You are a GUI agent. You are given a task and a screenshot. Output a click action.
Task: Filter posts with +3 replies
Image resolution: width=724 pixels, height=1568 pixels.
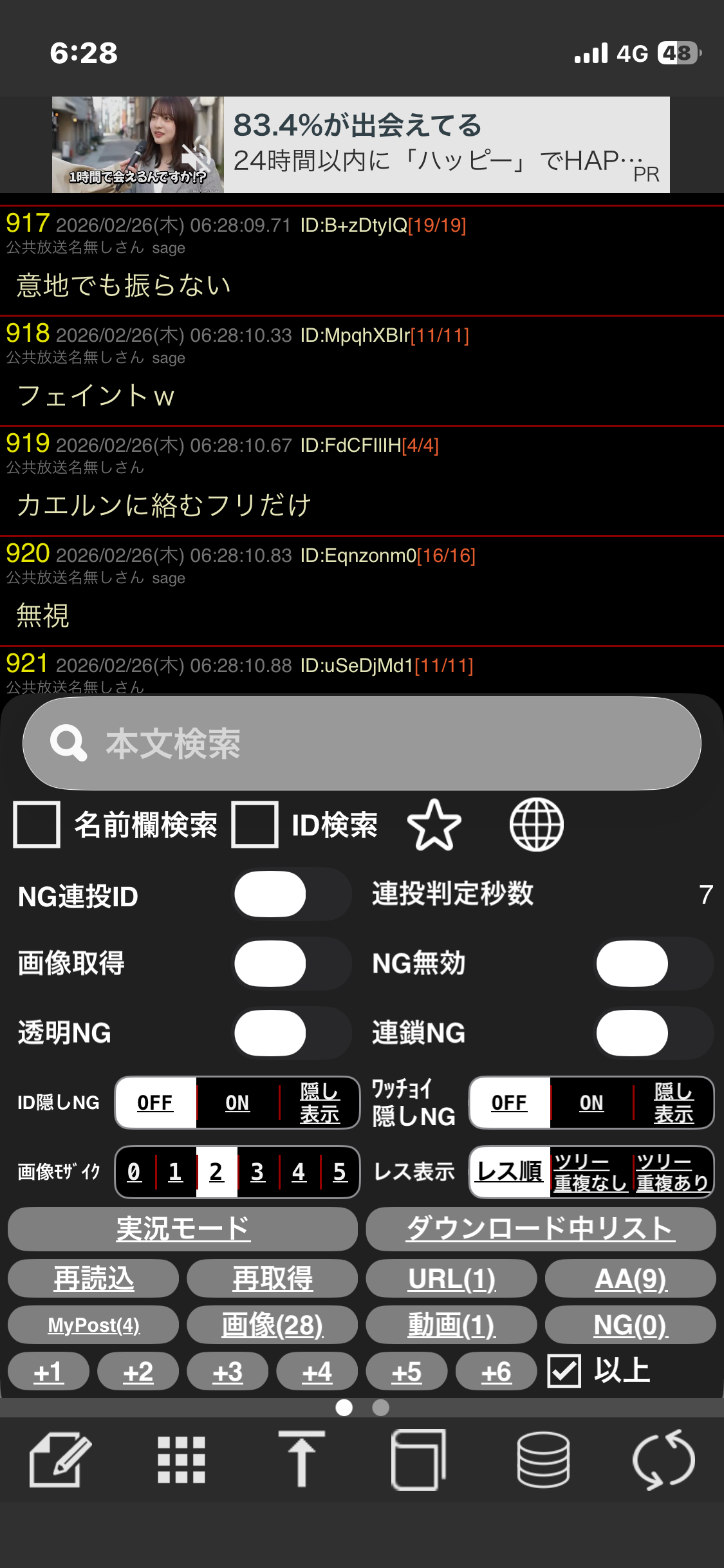point(227,1371)
